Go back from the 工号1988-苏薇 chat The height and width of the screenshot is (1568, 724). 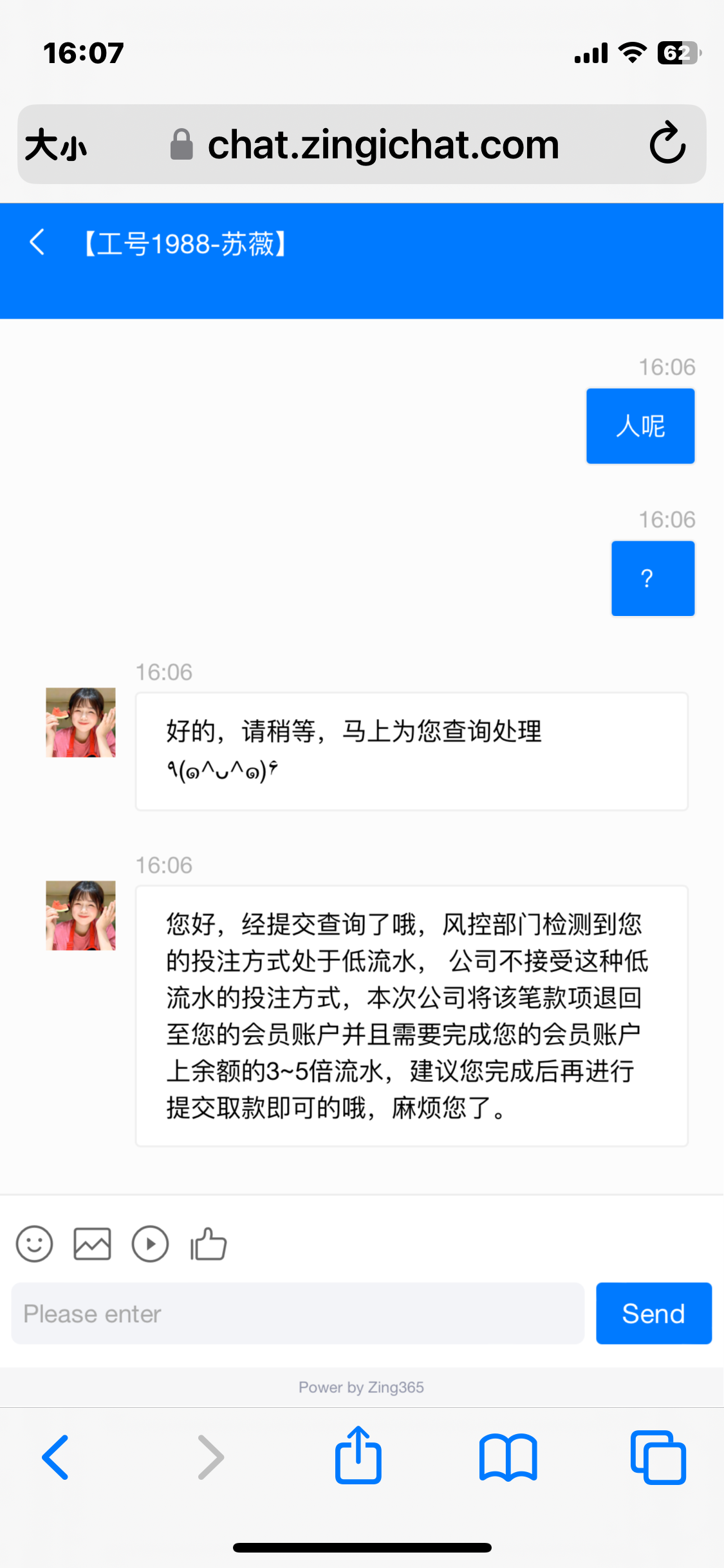tap(37, 243)
